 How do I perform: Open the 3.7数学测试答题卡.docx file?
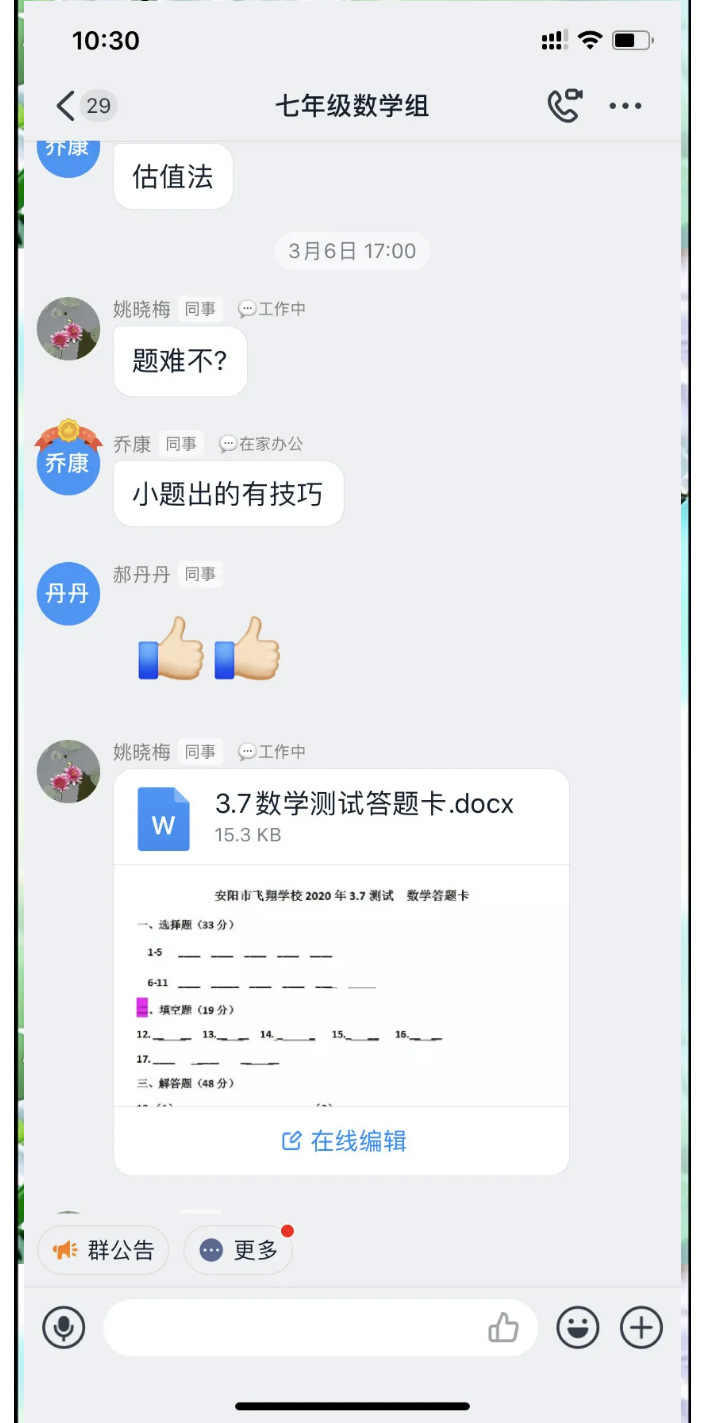pos(341,817)
